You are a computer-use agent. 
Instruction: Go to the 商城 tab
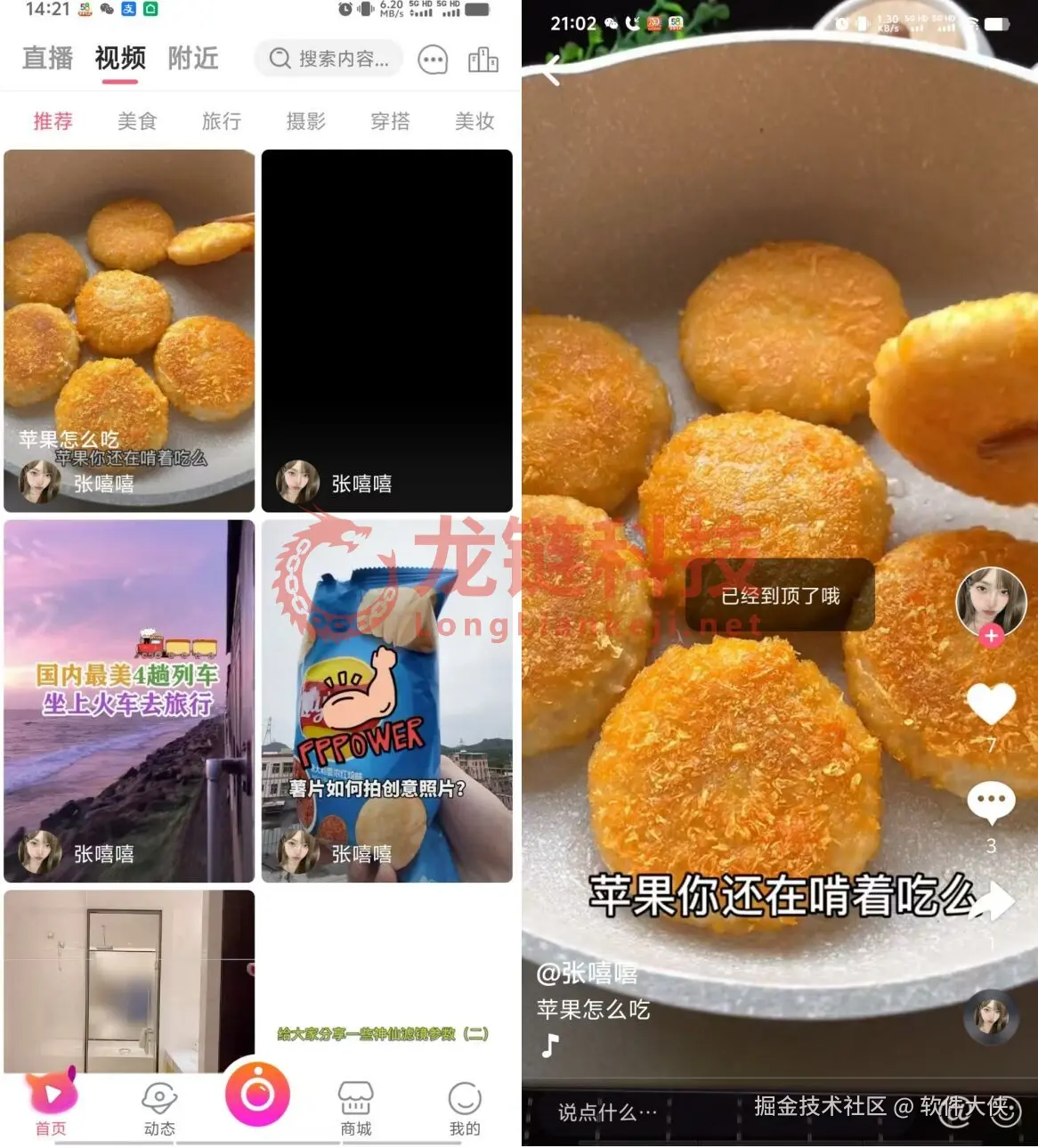(x=356, y=1109)
